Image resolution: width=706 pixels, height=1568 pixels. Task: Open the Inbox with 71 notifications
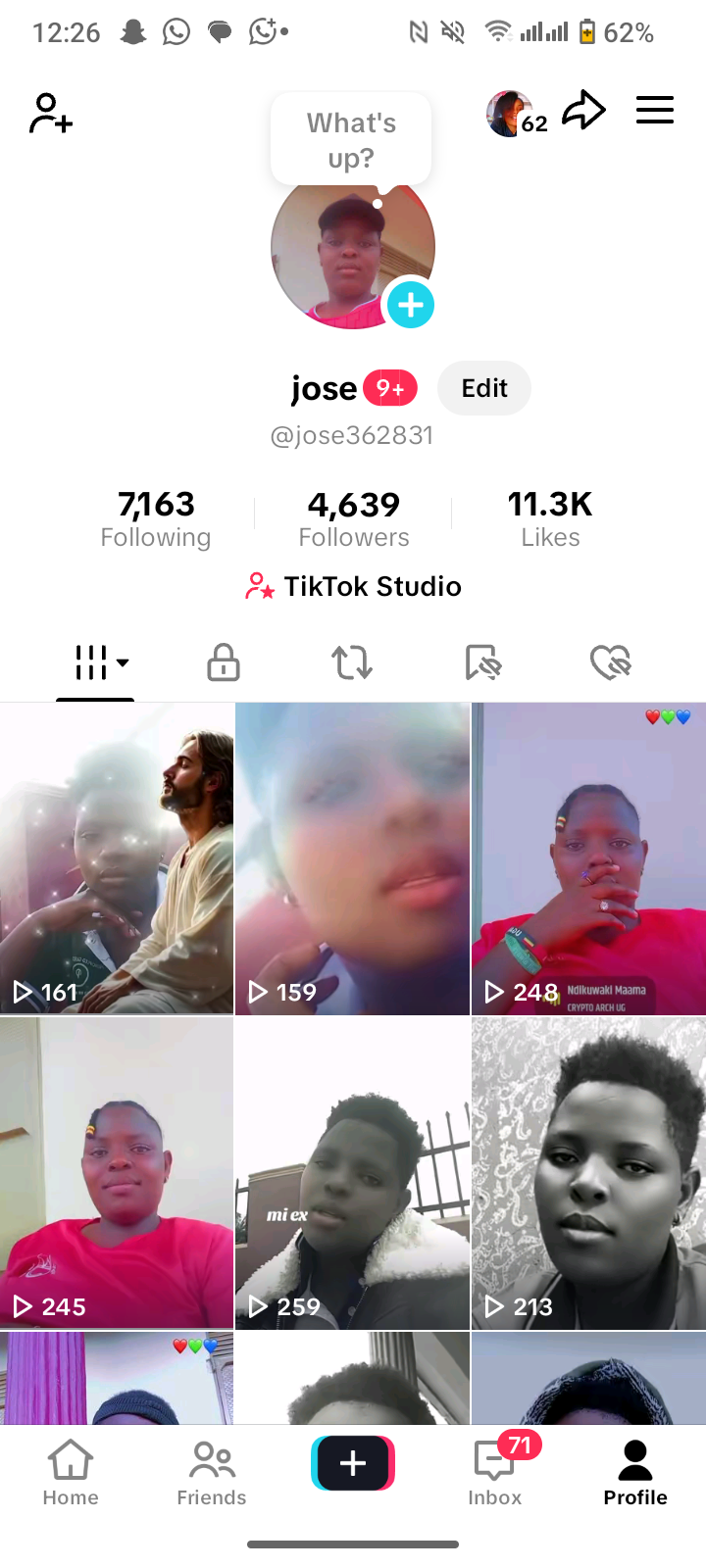pos(495,1472)
